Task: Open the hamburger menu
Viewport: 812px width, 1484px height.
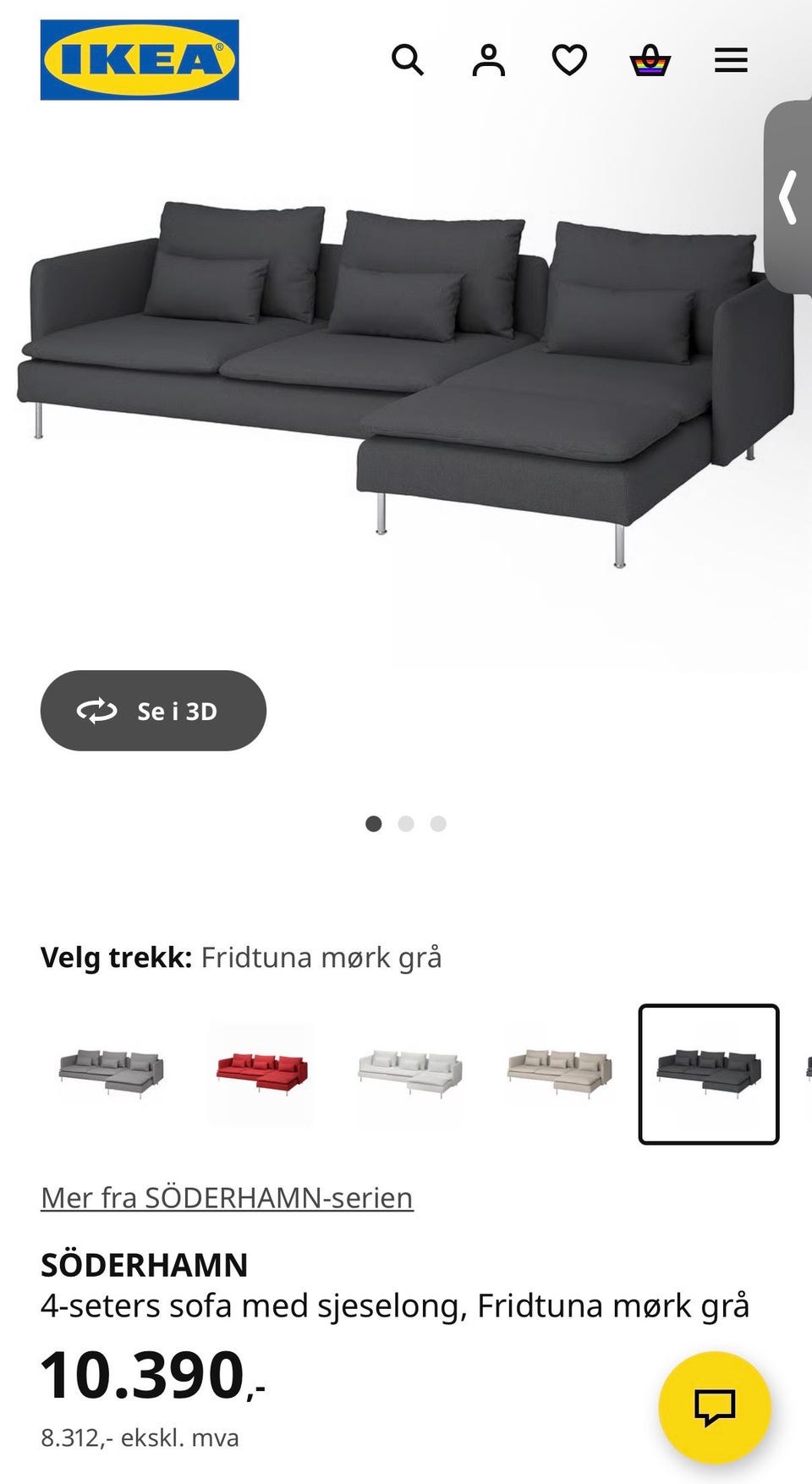Action: pyautogui.click(x=731, y=60)
